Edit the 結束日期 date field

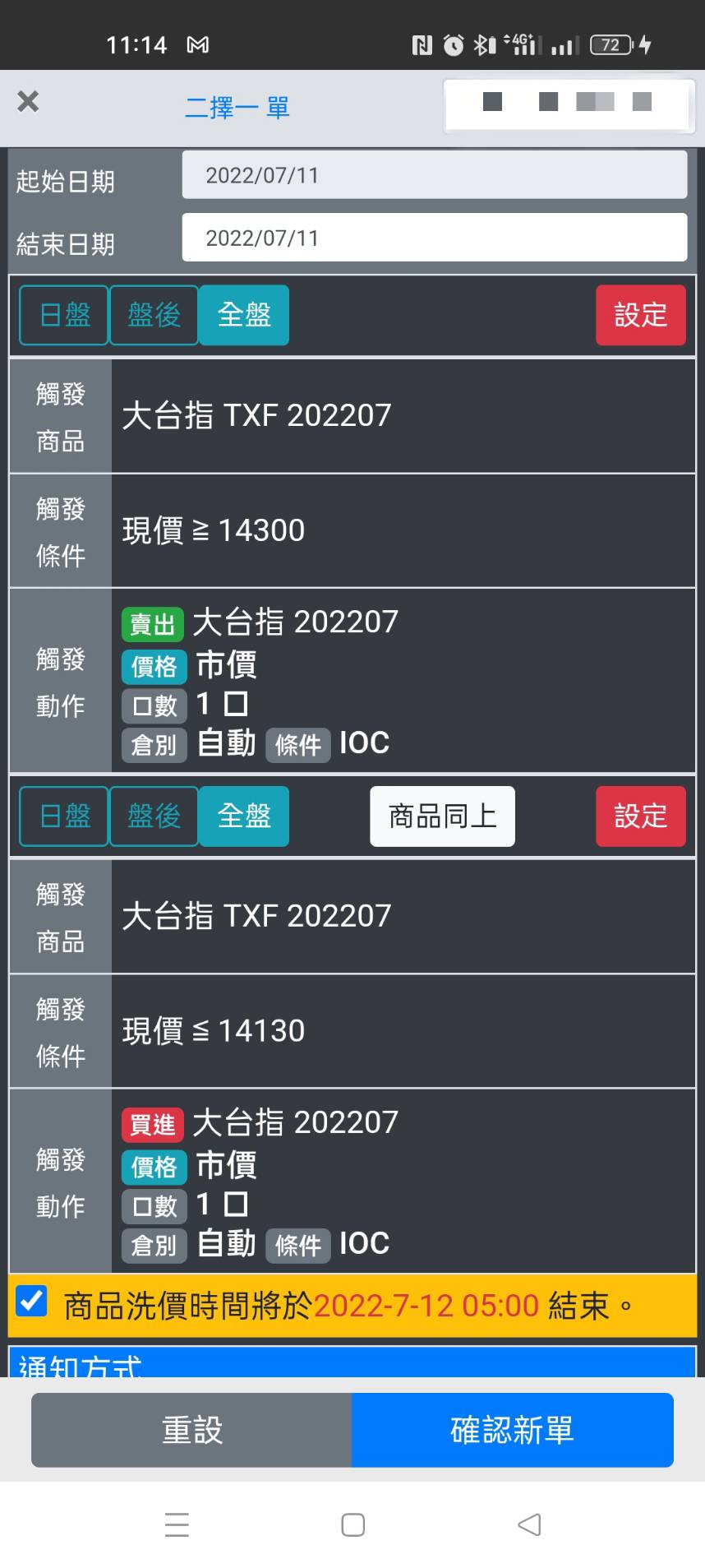coord(434,238)
